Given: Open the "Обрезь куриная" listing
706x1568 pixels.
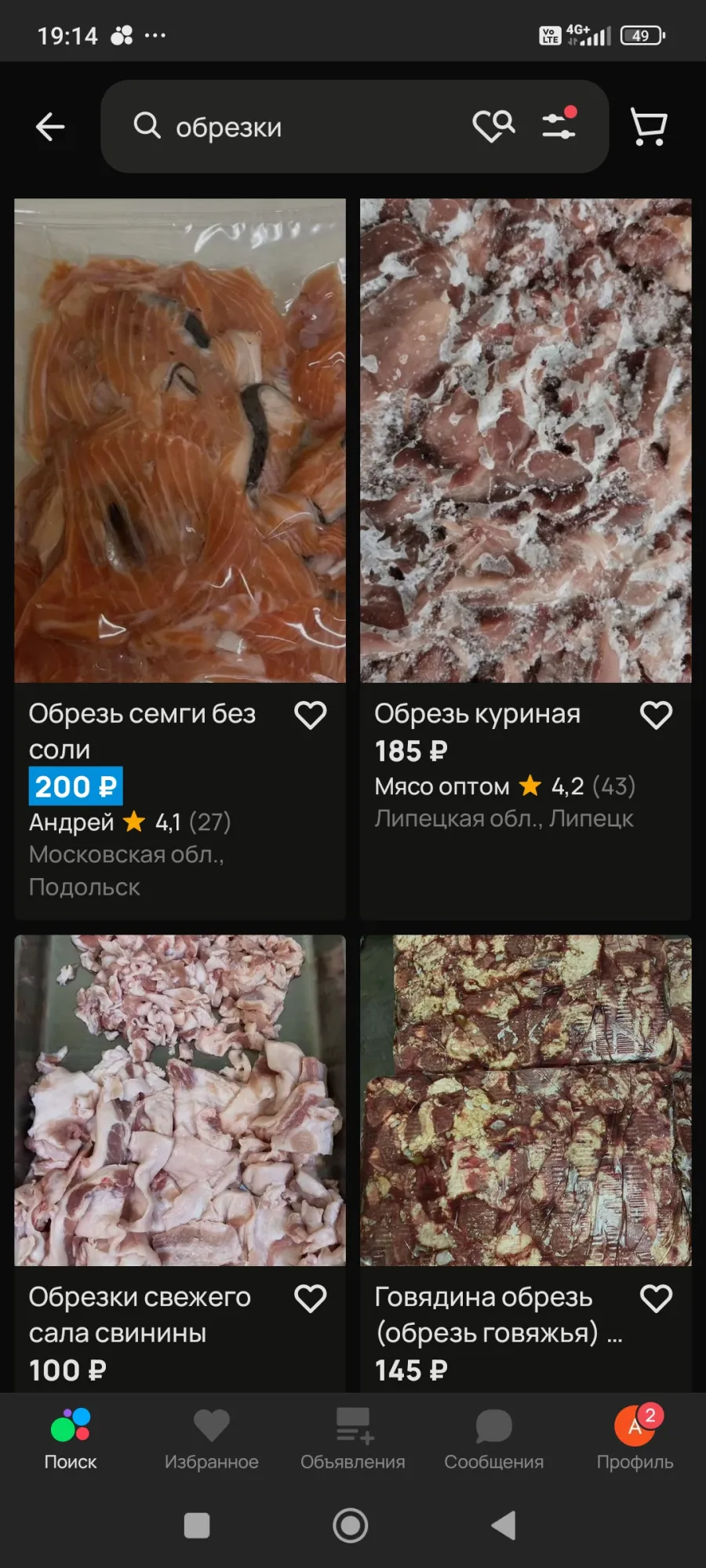Looking at the screenshot, I should [x=526, y=441].
